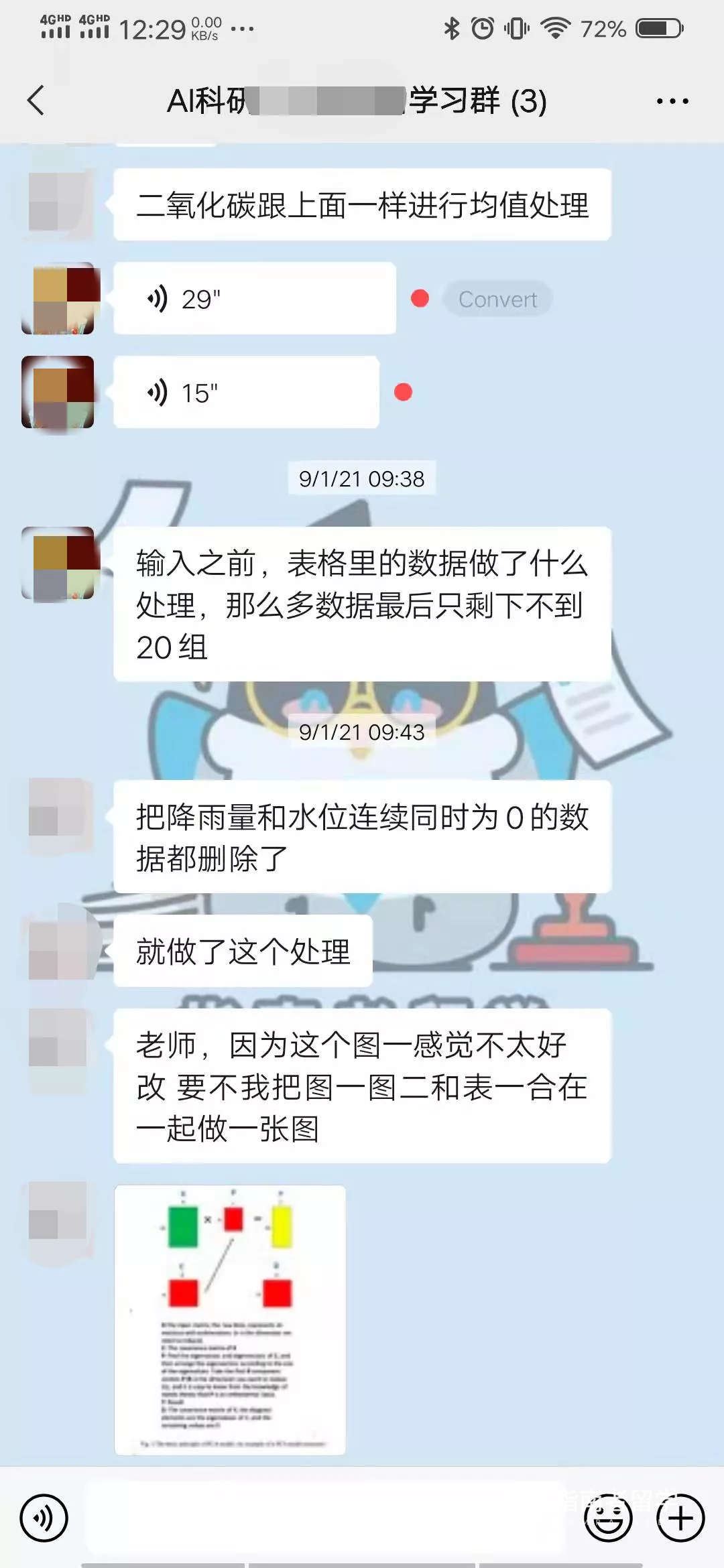Focus the message text field
The width and height of the screenshot is (724, 1568).
pyautogui.click(x=325, y=1518)
